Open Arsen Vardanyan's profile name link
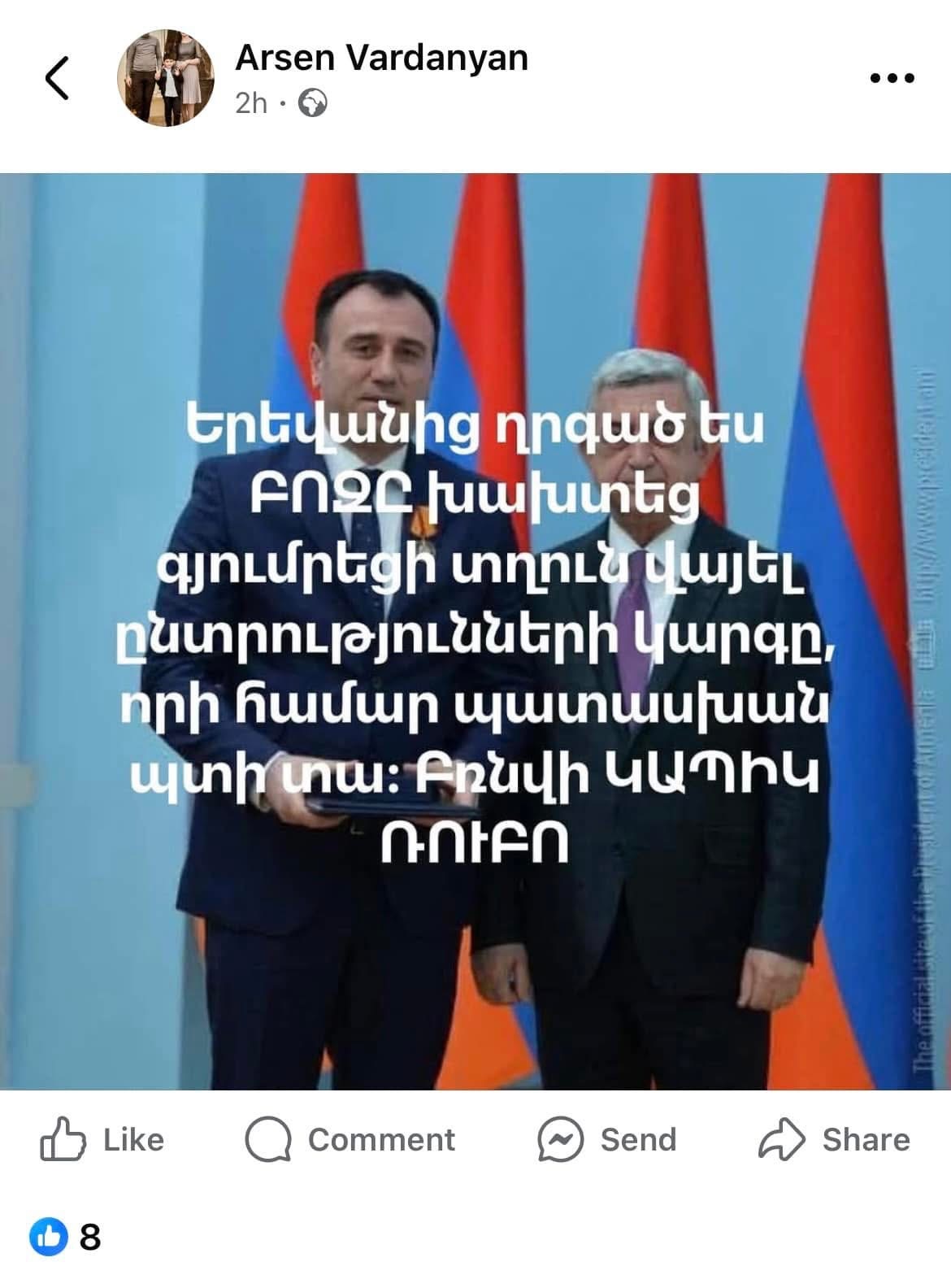 tap(381, 59)
